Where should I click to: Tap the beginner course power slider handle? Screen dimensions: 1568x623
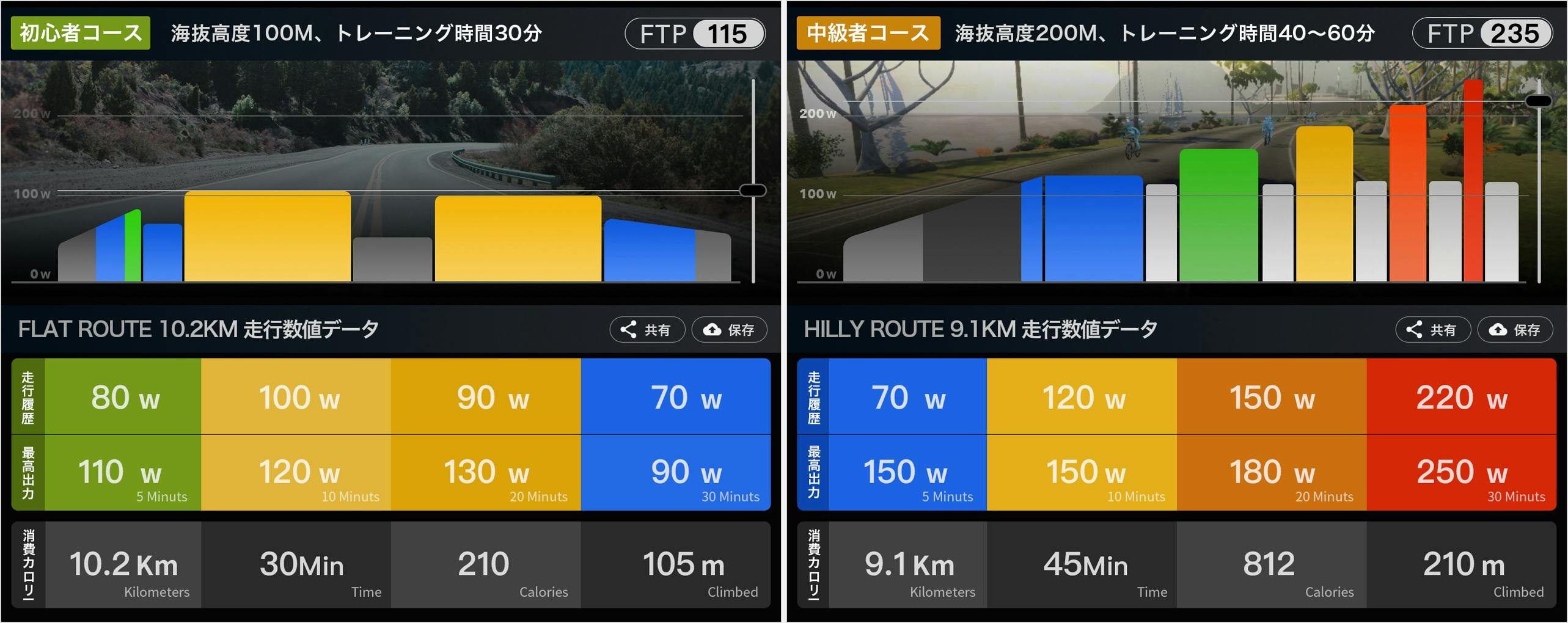753,191
